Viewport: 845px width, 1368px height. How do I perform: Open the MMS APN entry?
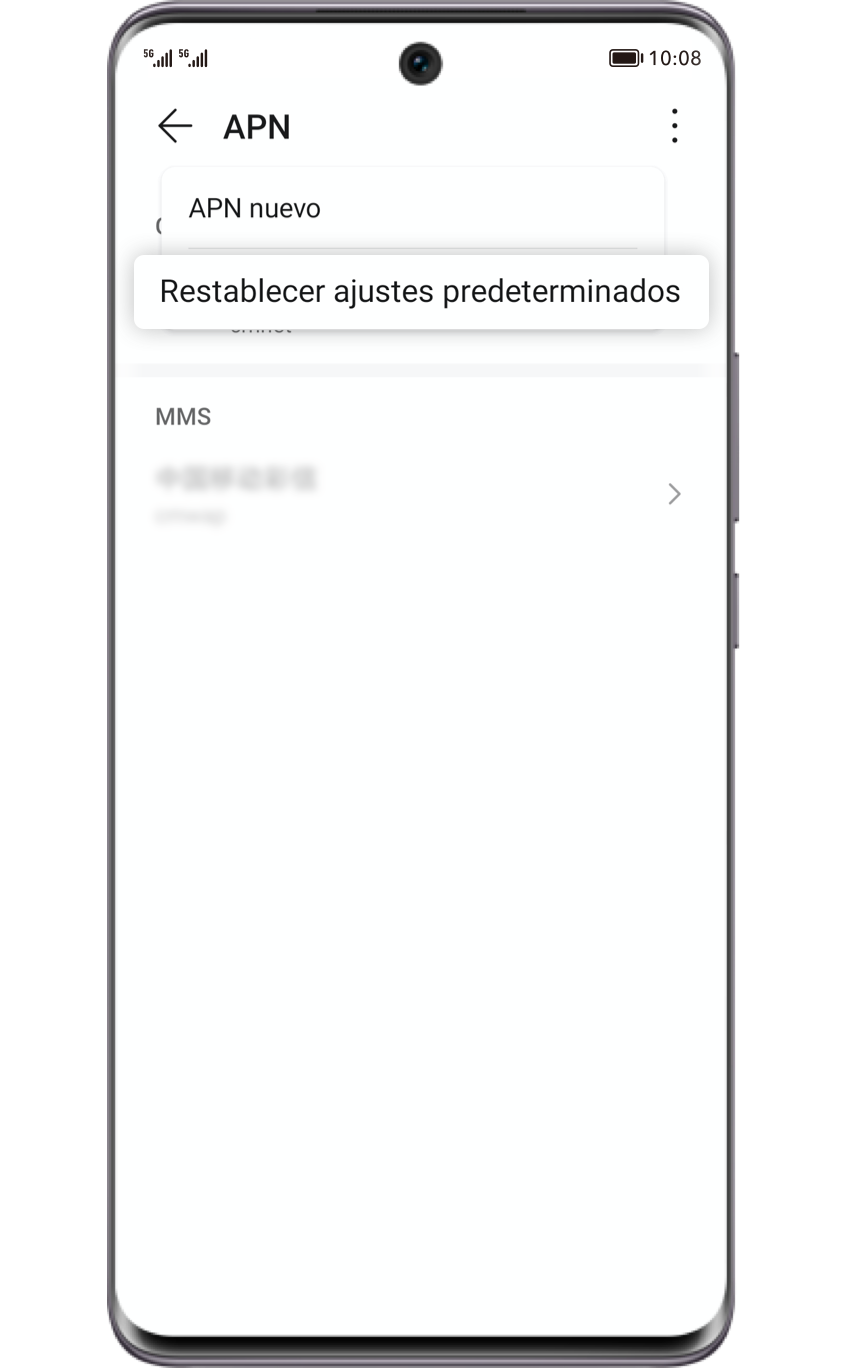[x=420, y=494]
